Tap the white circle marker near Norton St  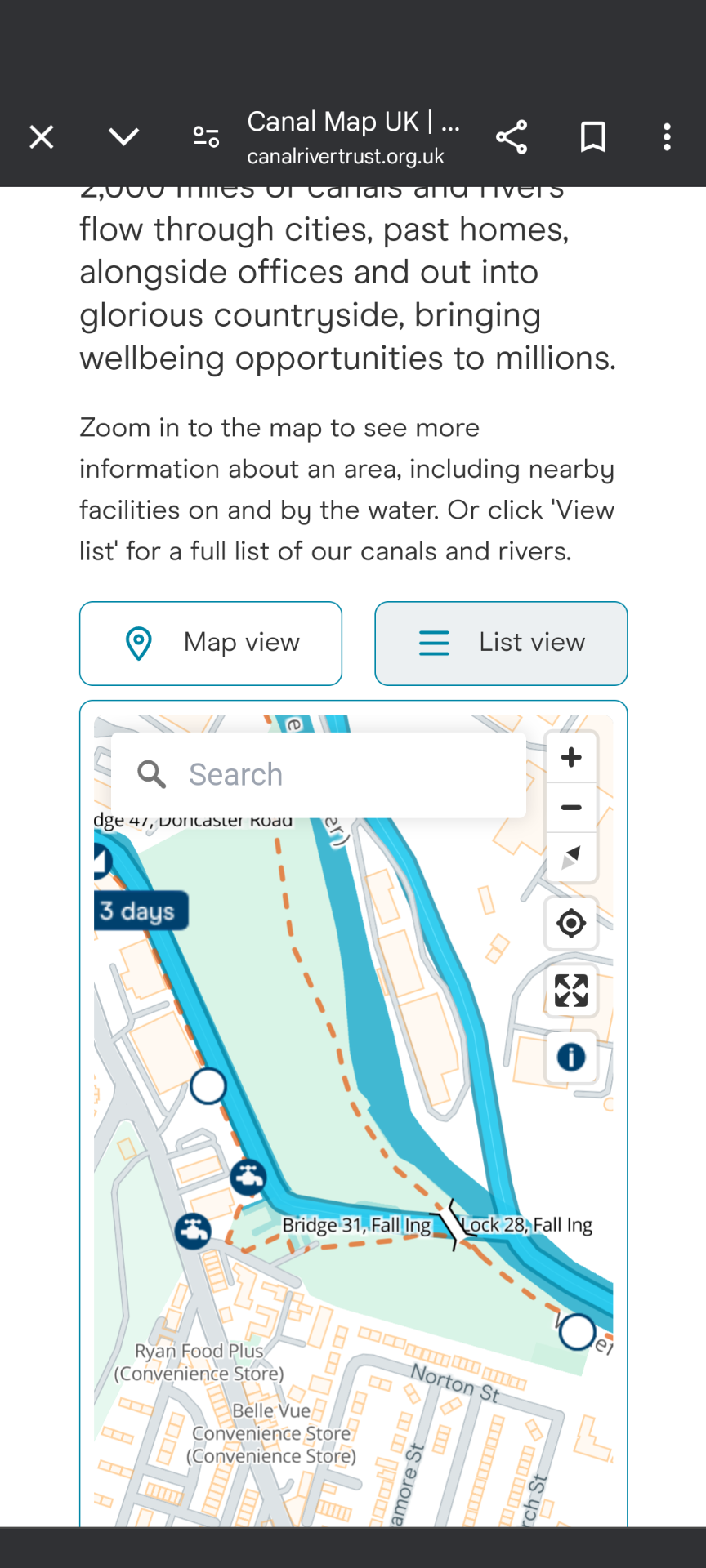click(577, 1332)
